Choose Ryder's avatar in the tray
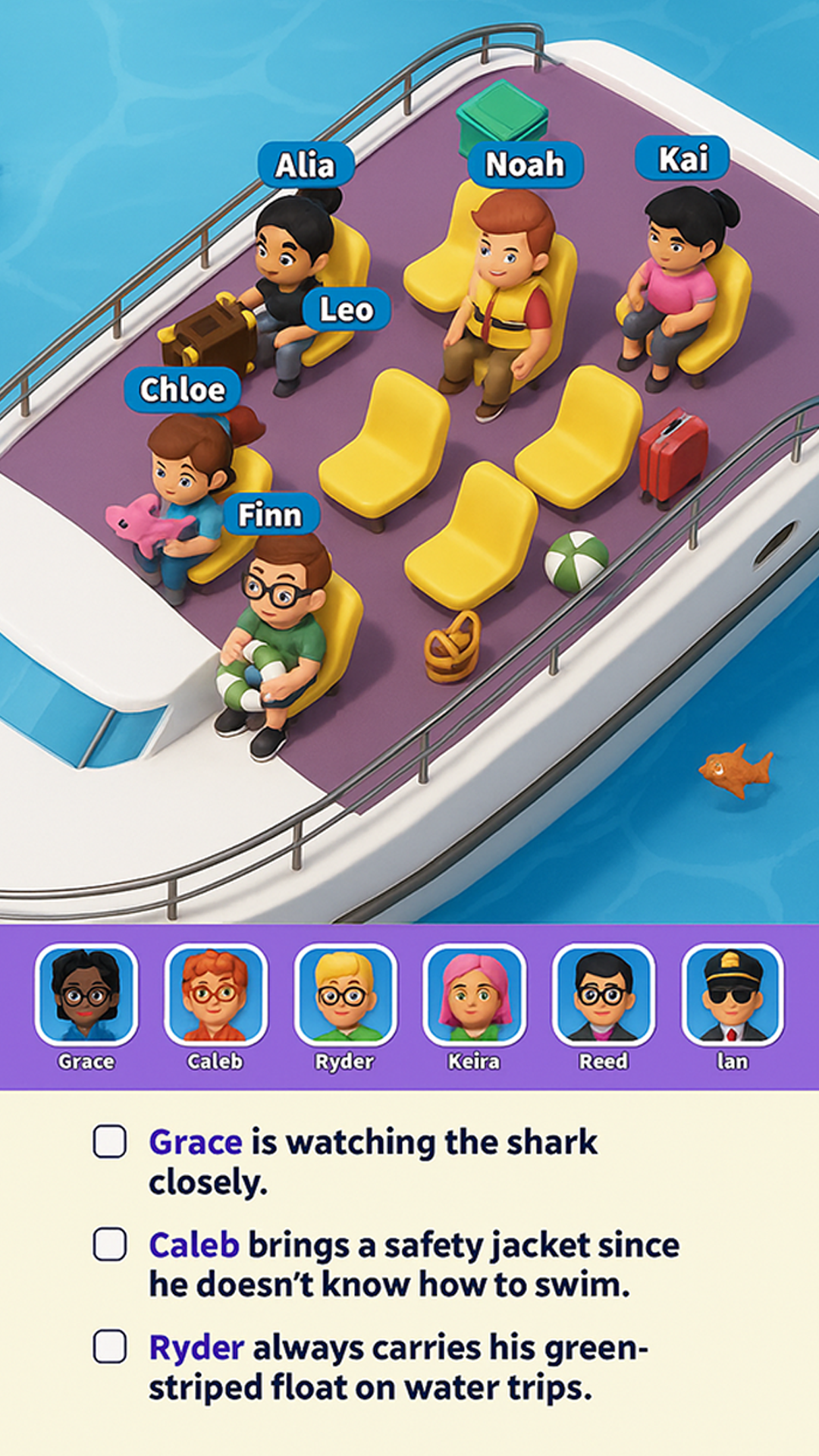The width and height of the screenshot is (819, 1456). point(345,995)
